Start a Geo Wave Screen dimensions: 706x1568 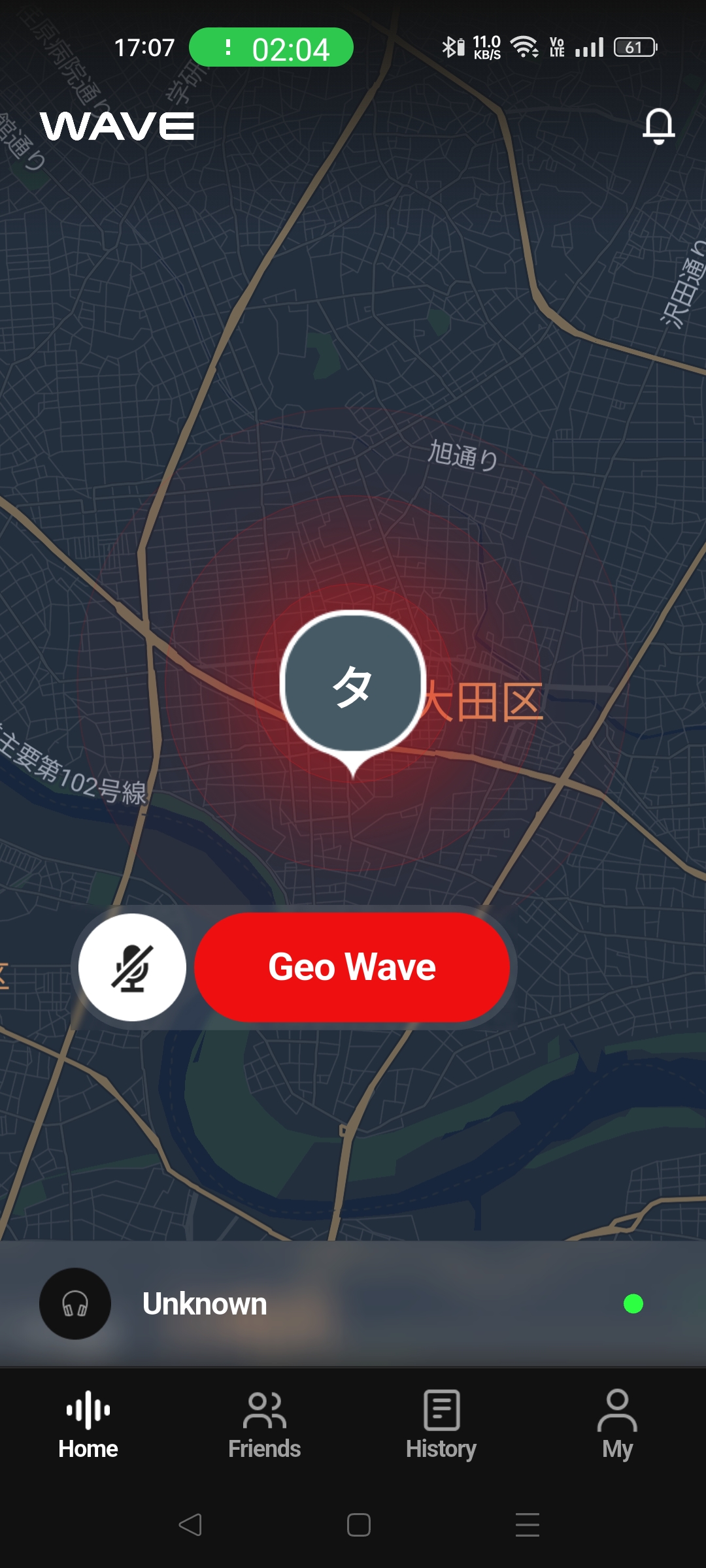[352, 967]
